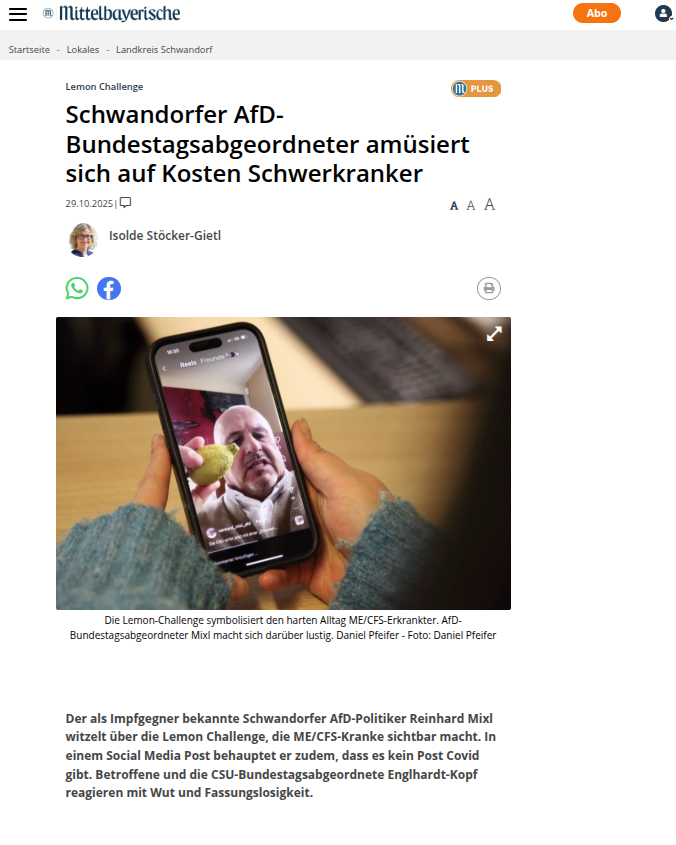Open author Isolde Stöcker-Gietl's profile
Viewport: 676px width, 845px height.
[164, 236]
